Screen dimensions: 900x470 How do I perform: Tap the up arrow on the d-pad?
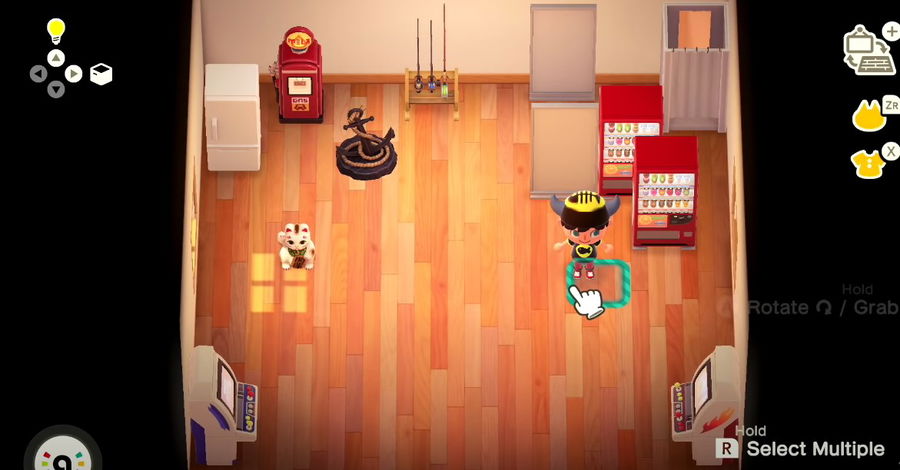tap(56, 57)
